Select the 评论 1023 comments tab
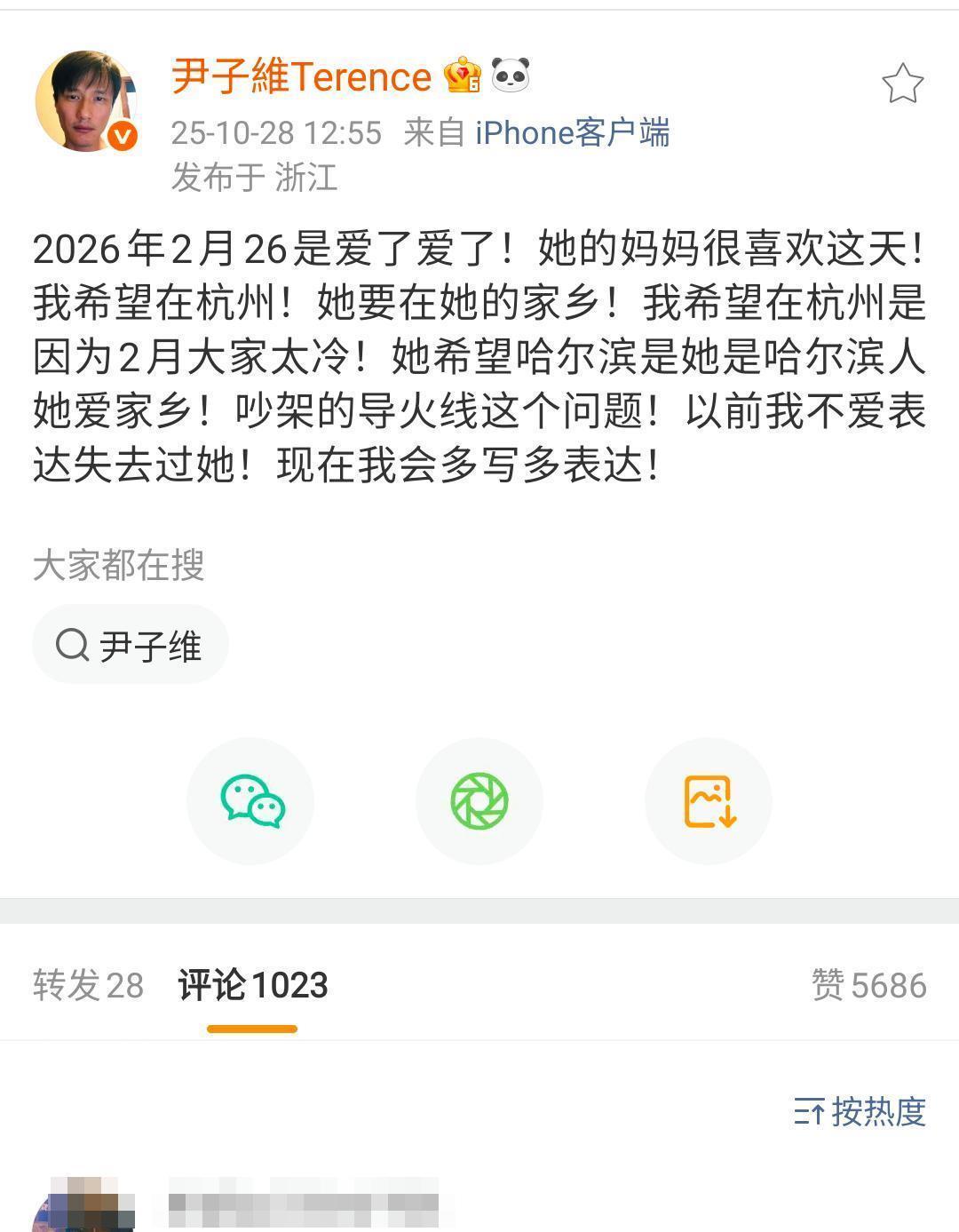959x1232 pixels. pyautogui.click(x=253, y=985)
